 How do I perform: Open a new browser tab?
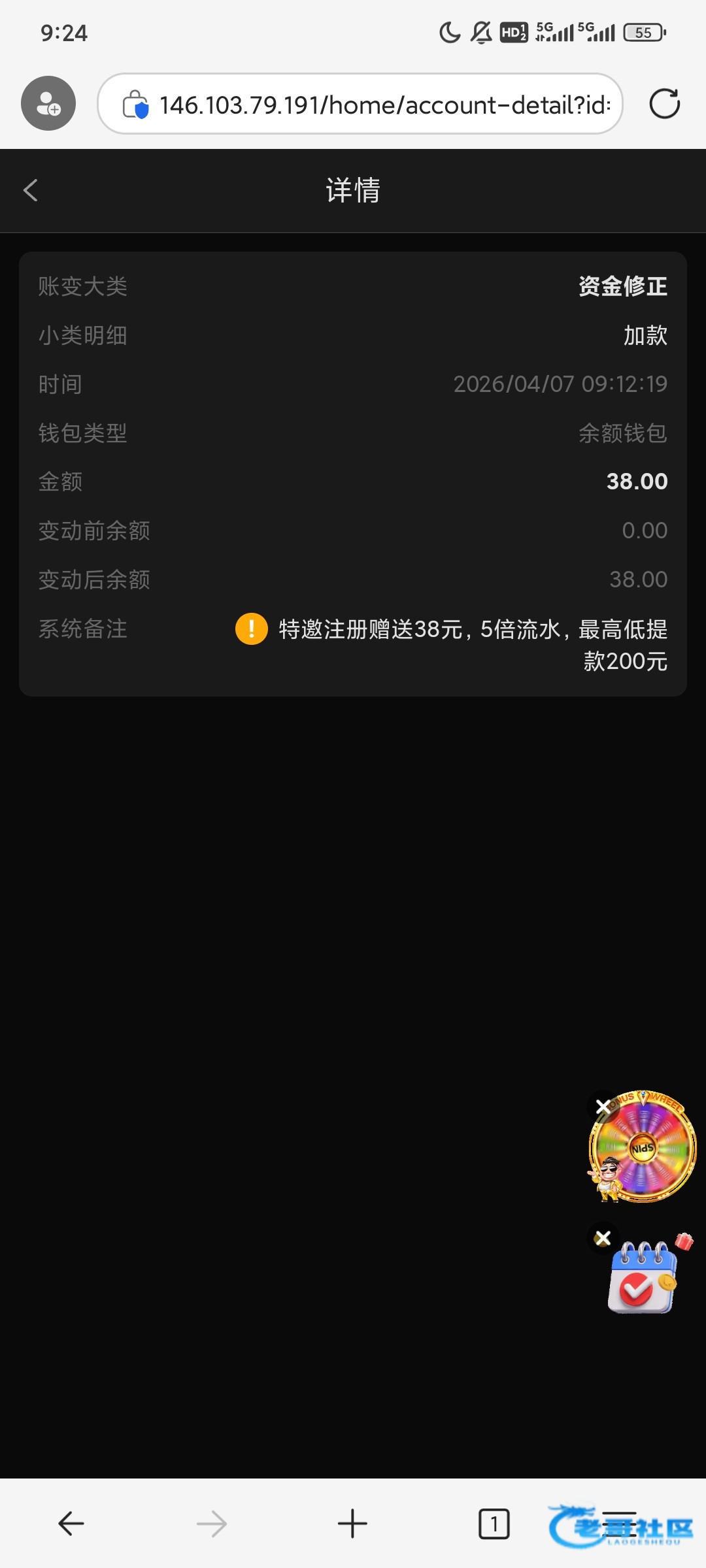(x=352, y=1524)
